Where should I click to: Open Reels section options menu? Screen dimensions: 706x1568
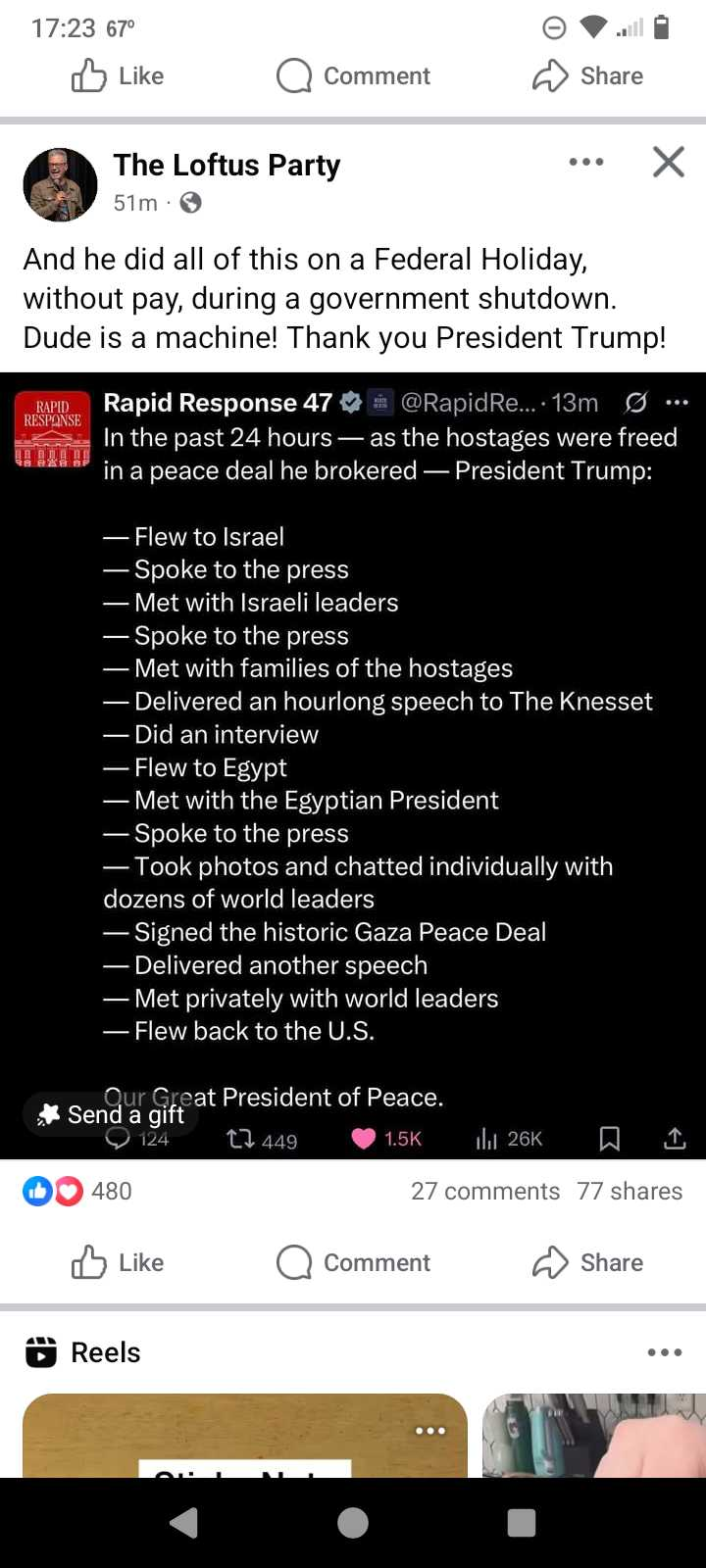coord(664,1352)
